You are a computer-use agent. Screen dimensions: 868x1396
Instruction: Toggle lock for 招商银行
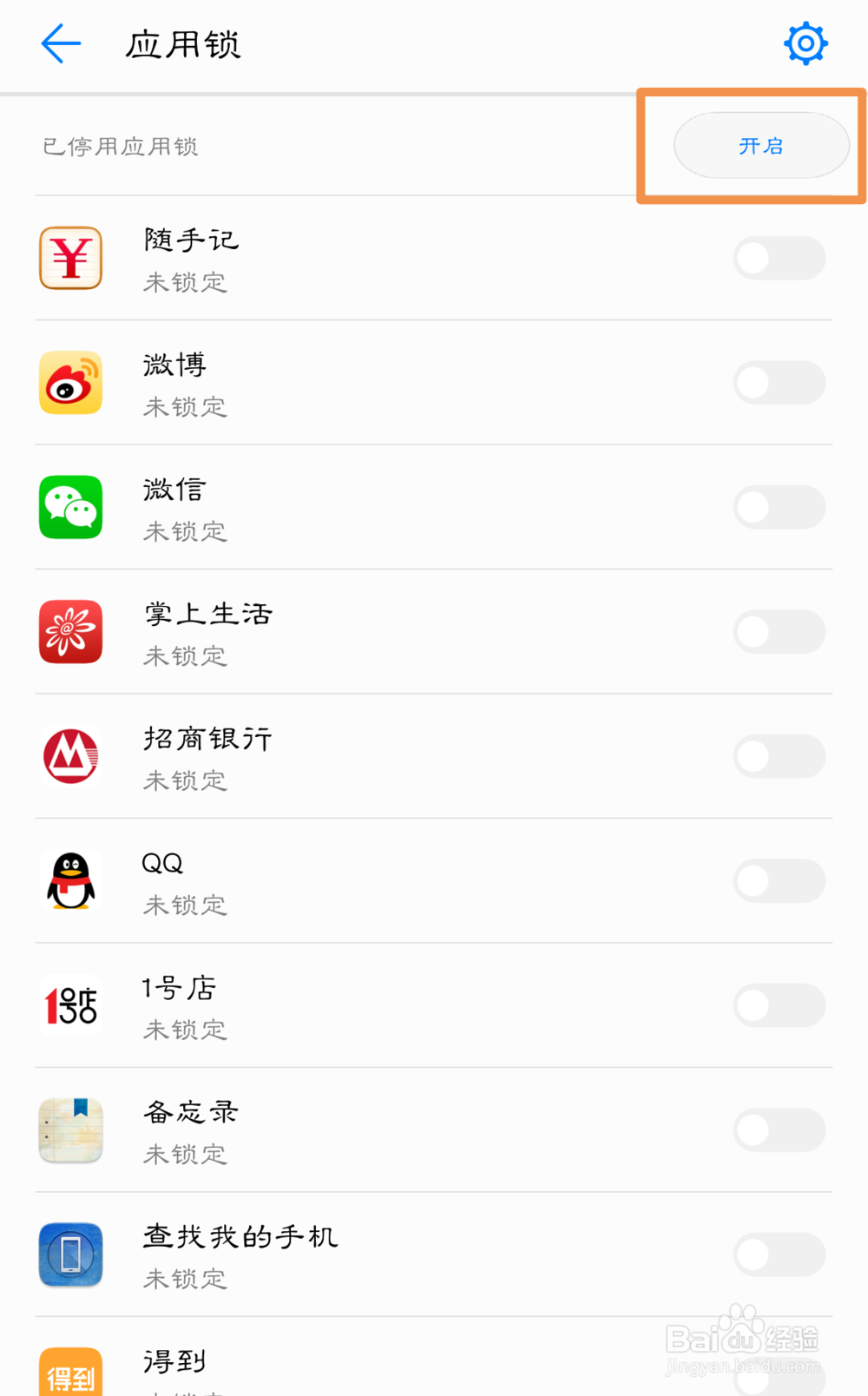pyautogui.click(x=779, y=756)
